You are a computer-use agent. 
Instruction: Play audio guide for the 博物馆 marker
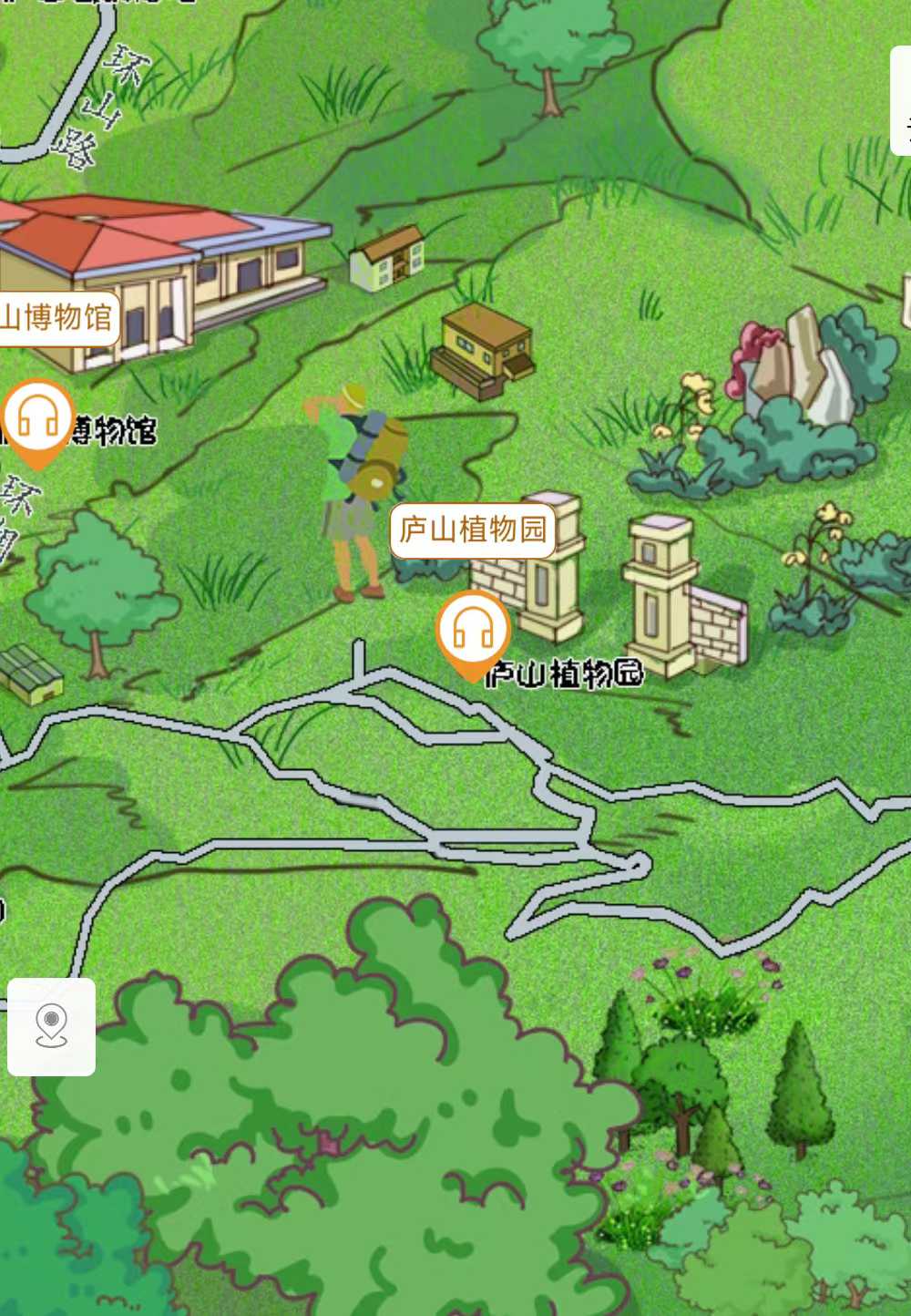click(37, 418)
